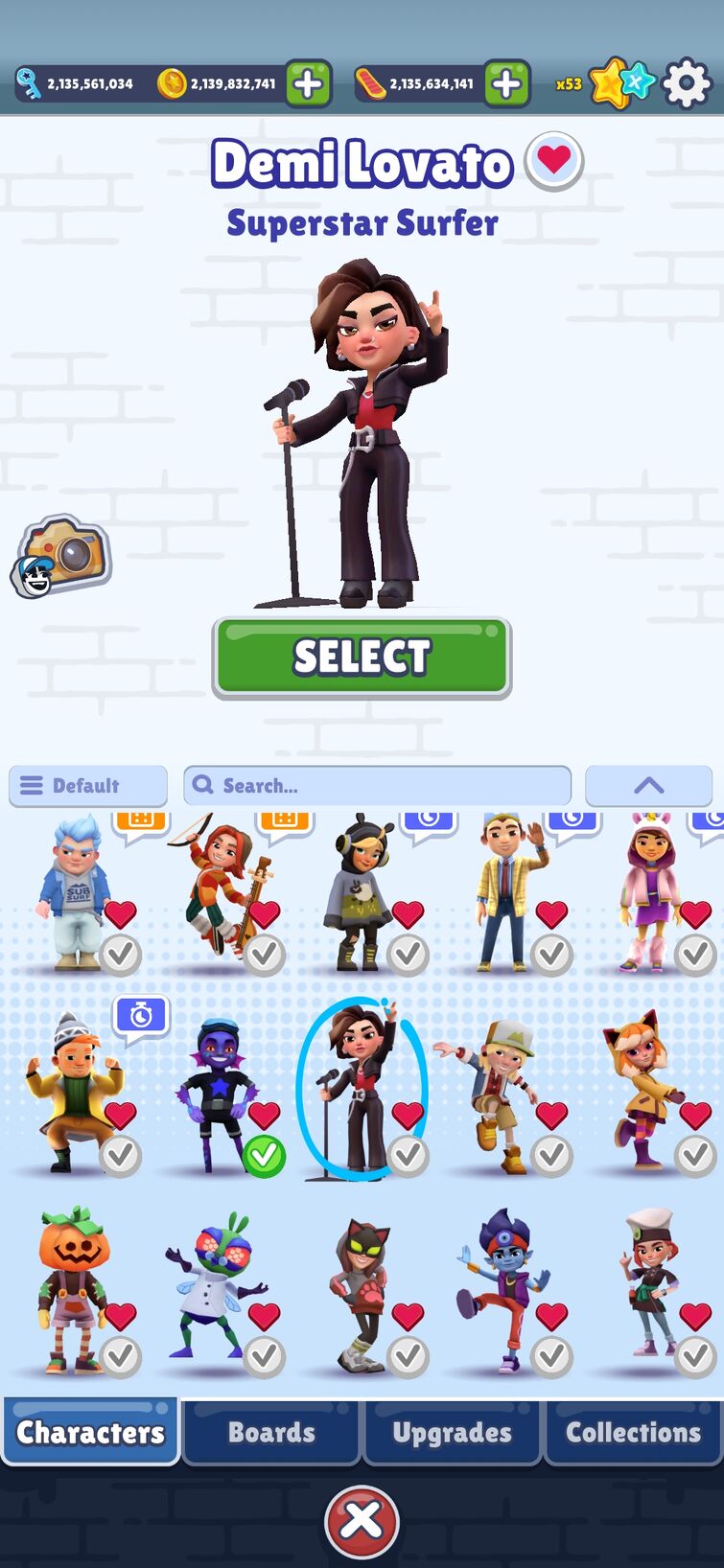Tap the character search field
Viewport: 724px width, 1568px height.
click(377, 786)
